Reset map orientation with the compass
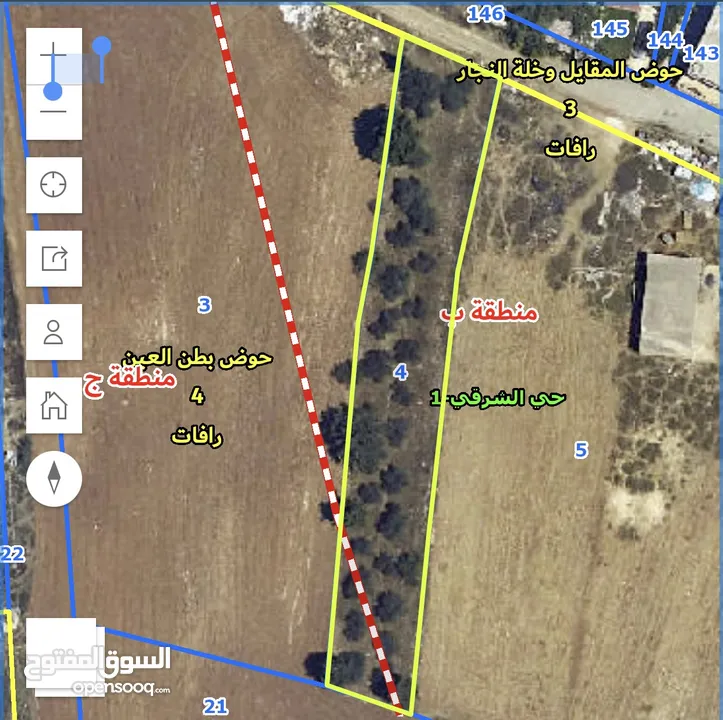This screenshot has height=720, width=723. click(x=54, y=479)
